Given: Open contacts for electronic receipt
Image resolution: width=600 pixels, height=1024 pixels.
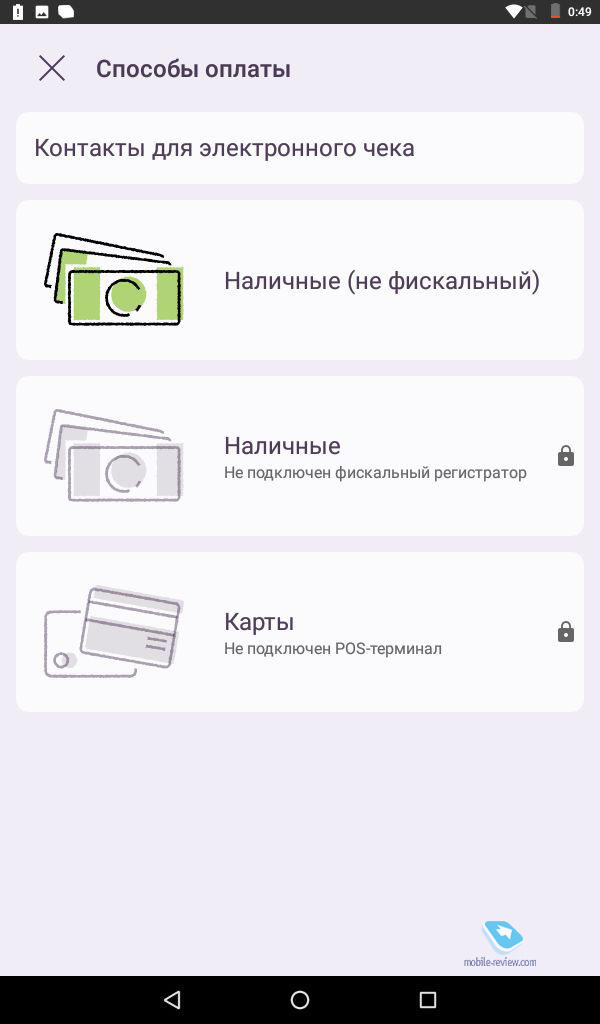Looking at the screenshot, I should [299, 148].
